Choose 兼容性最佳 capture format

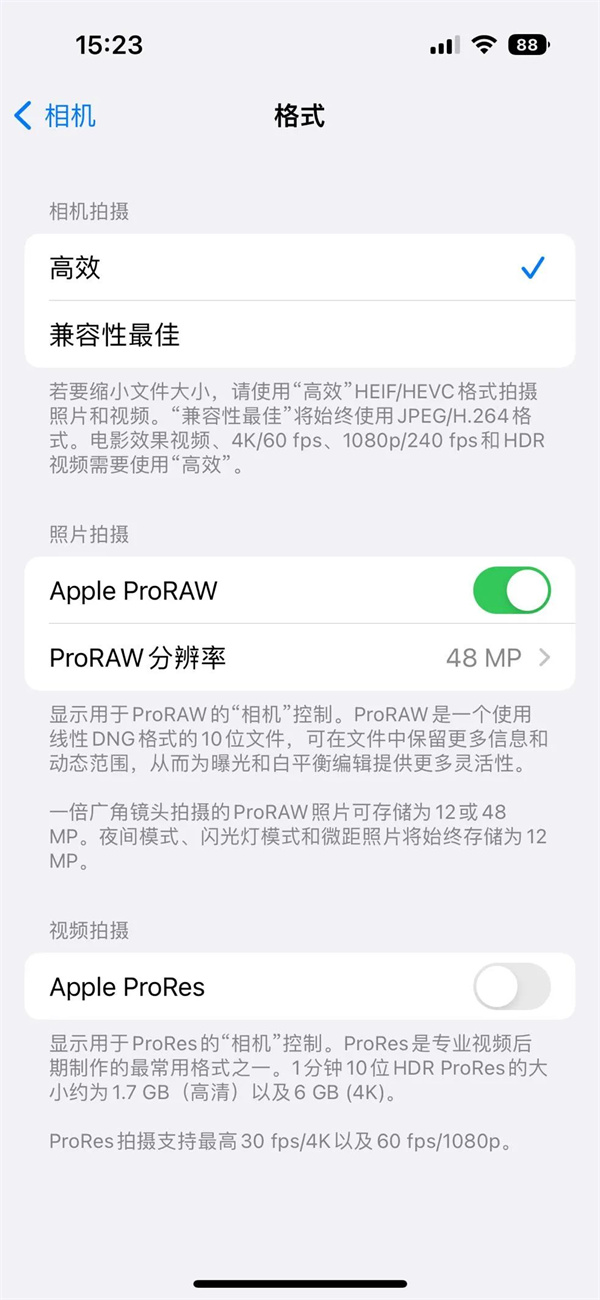tap(300, 334)
